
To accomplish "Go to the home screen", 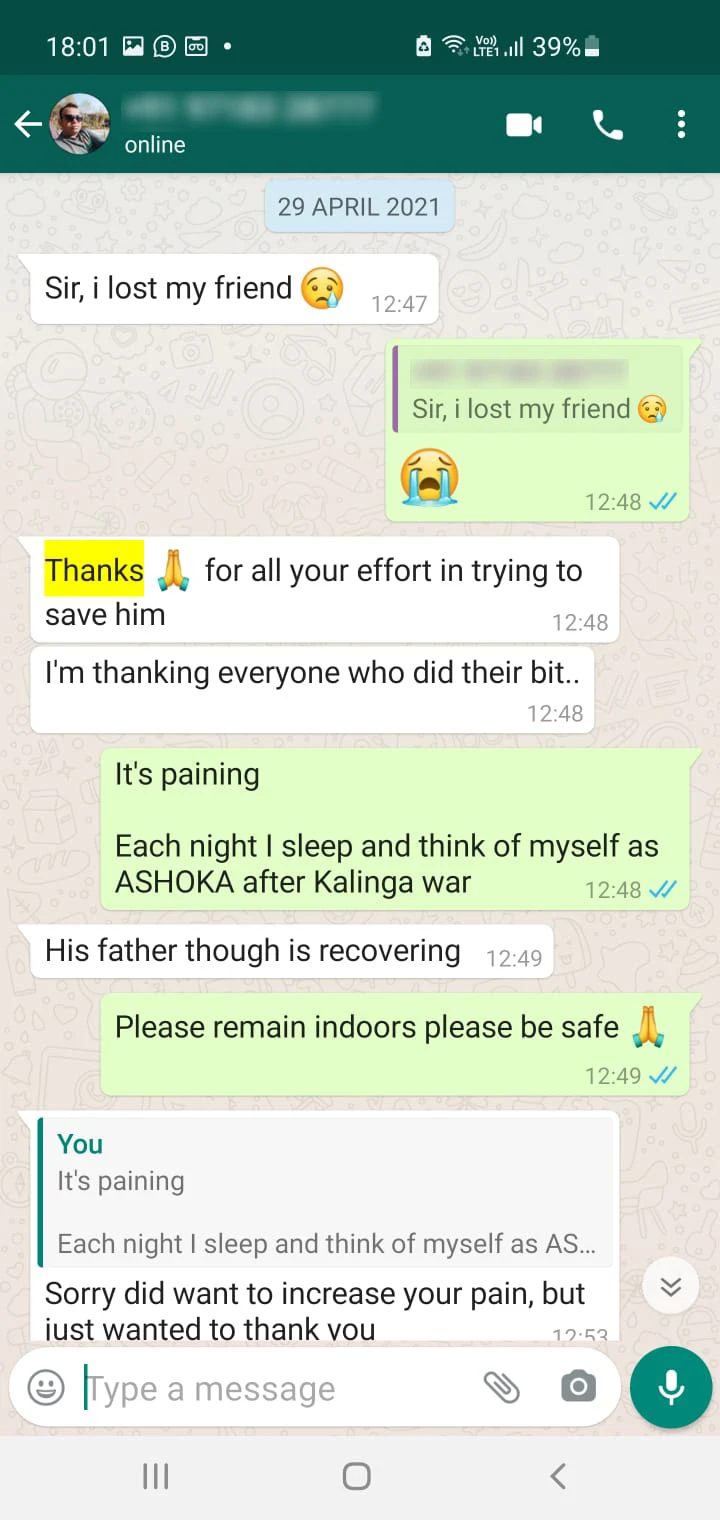I will [x=357, y=1476].
